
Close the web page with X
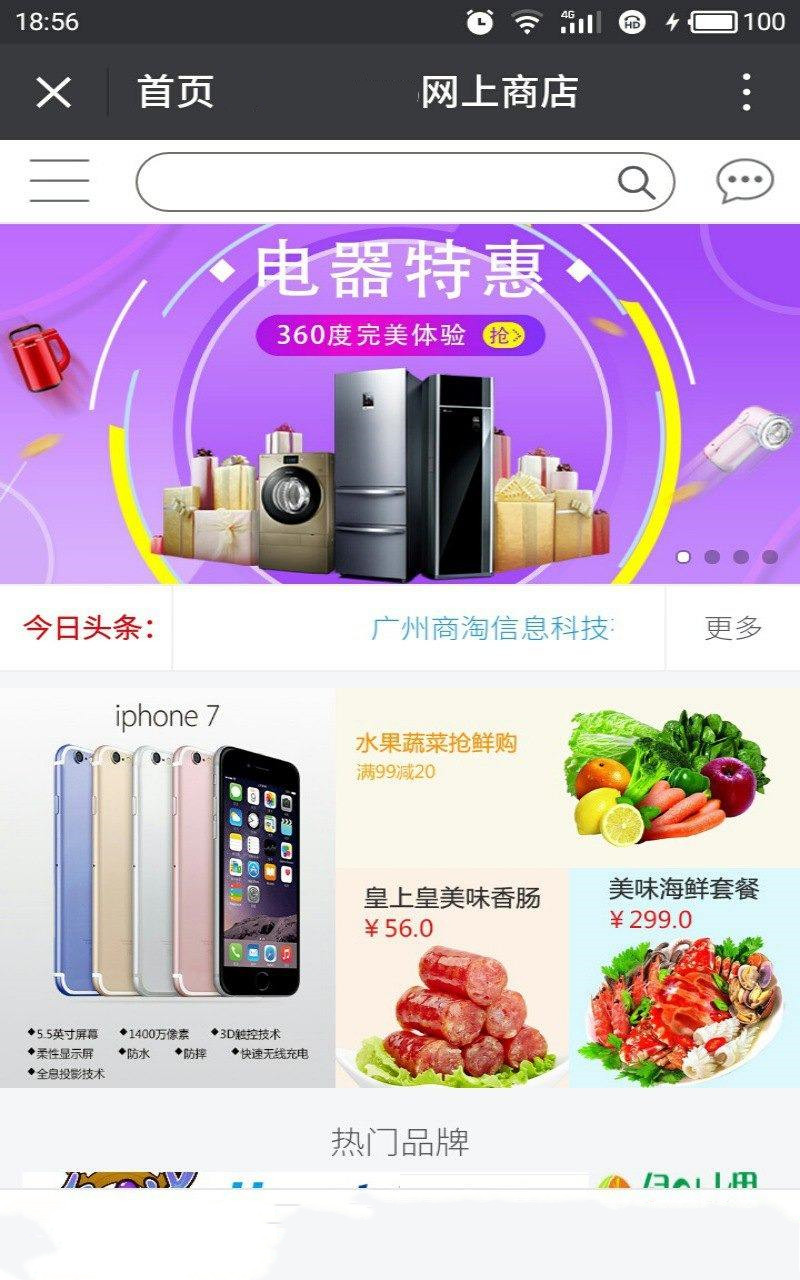click(53, 93)
